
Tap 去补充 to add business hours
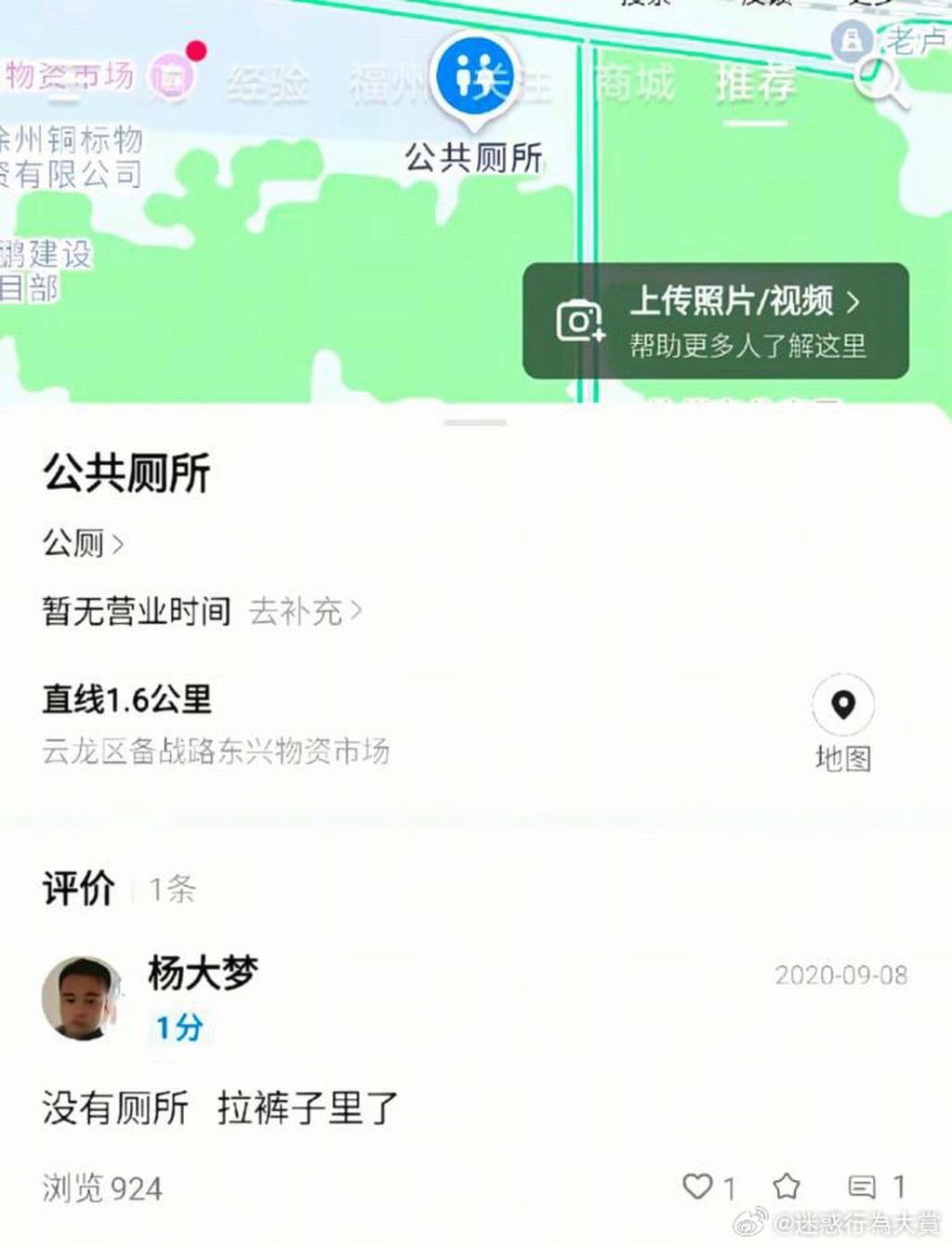click(305, 611)
